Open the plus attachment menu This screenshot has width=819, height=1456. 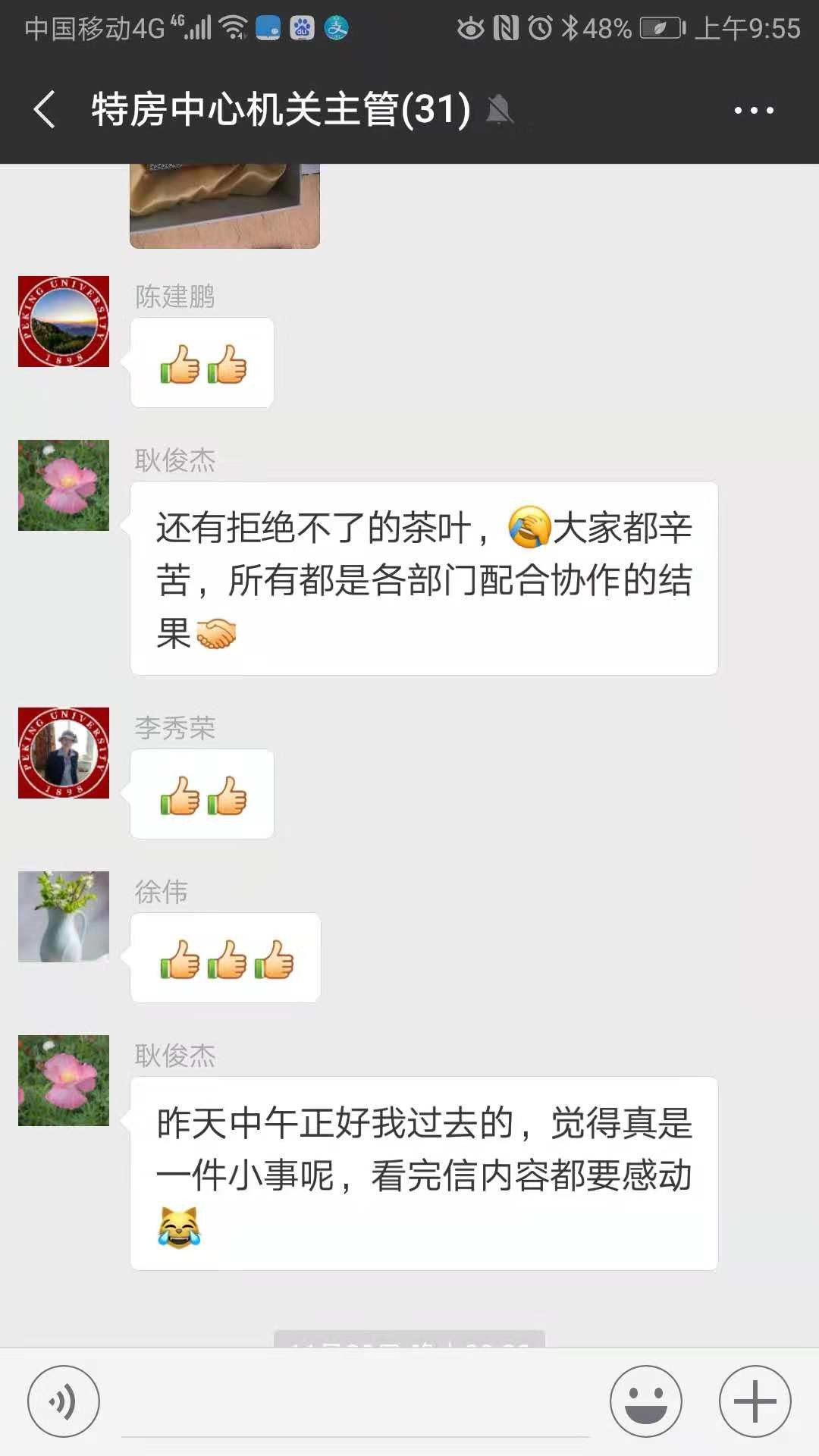click(x=755, y=1401)
